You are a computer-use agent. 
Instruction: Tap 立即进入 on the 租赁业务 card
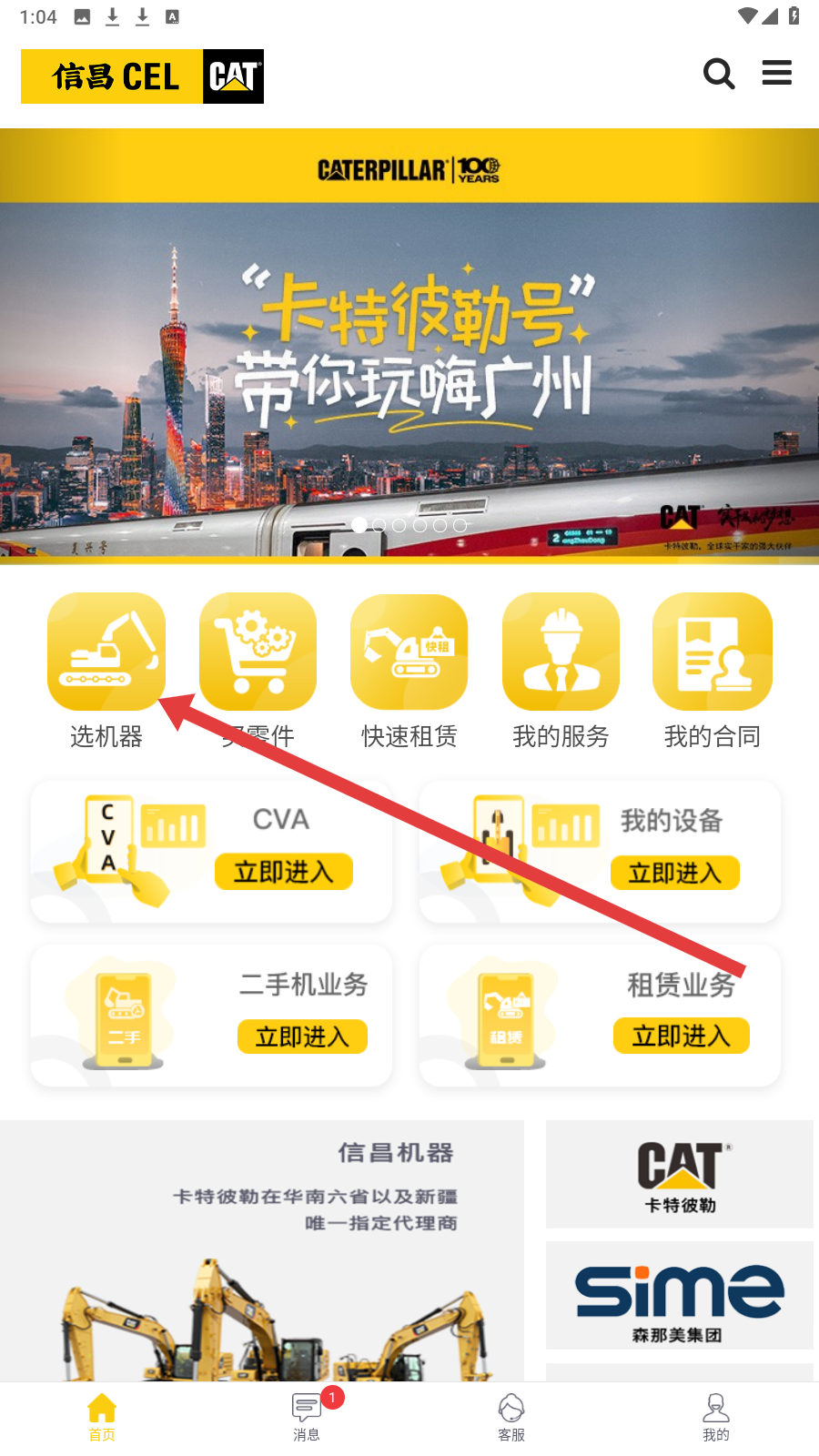coord(681,1036)
